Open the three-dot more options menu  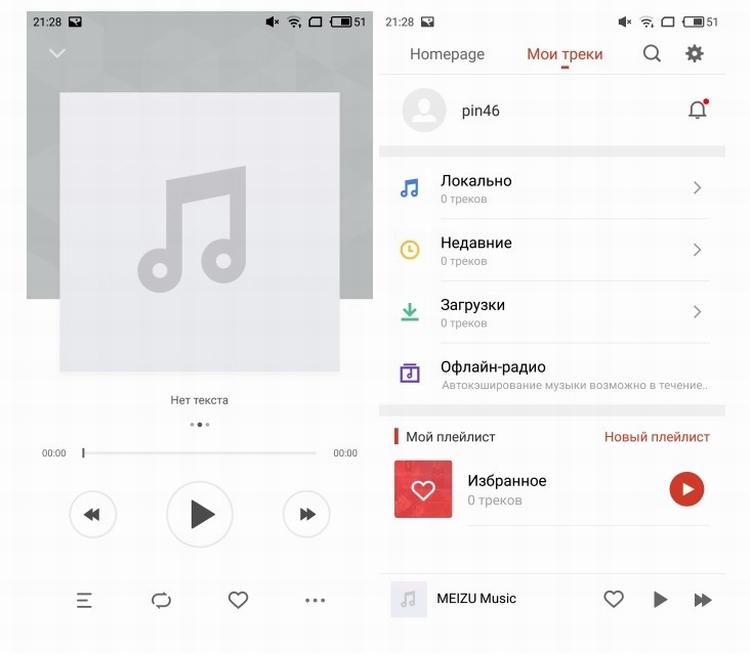coord(315,600)
